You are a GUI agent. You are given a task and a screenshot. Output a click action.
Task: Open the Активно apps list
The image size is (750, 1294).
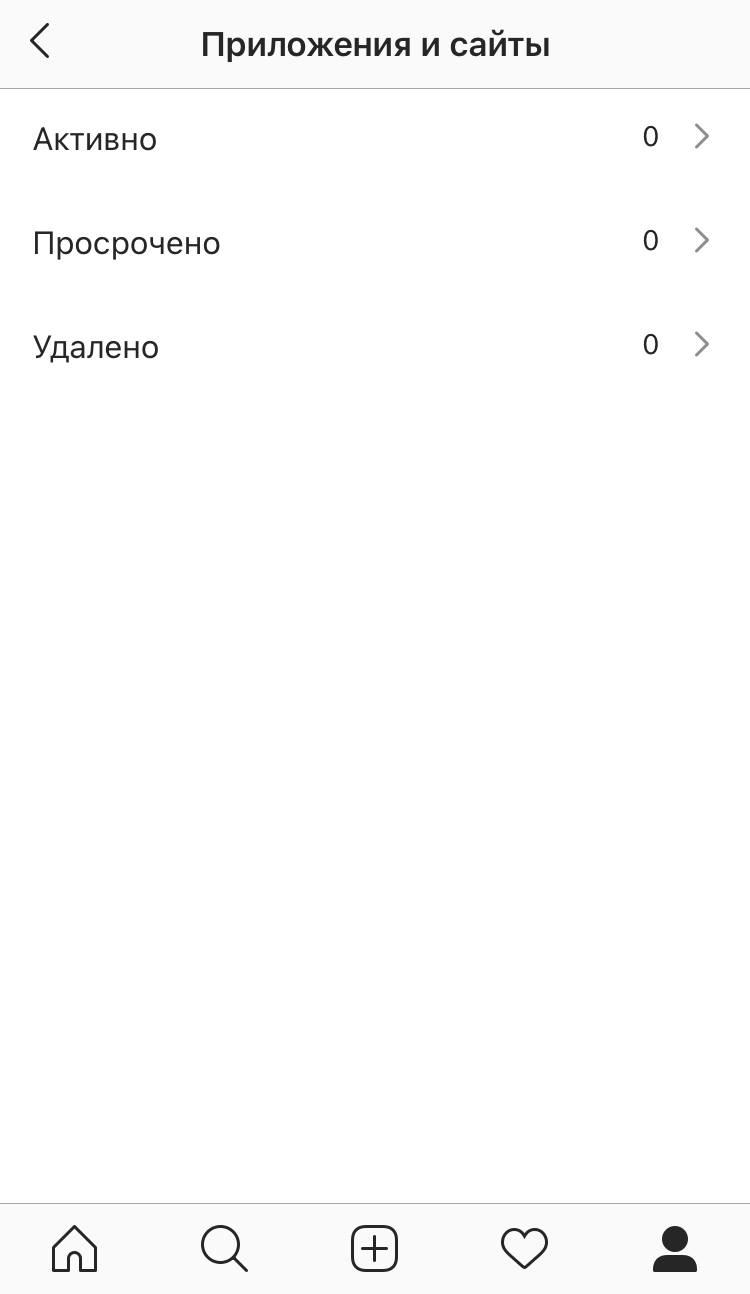[375, 138]
